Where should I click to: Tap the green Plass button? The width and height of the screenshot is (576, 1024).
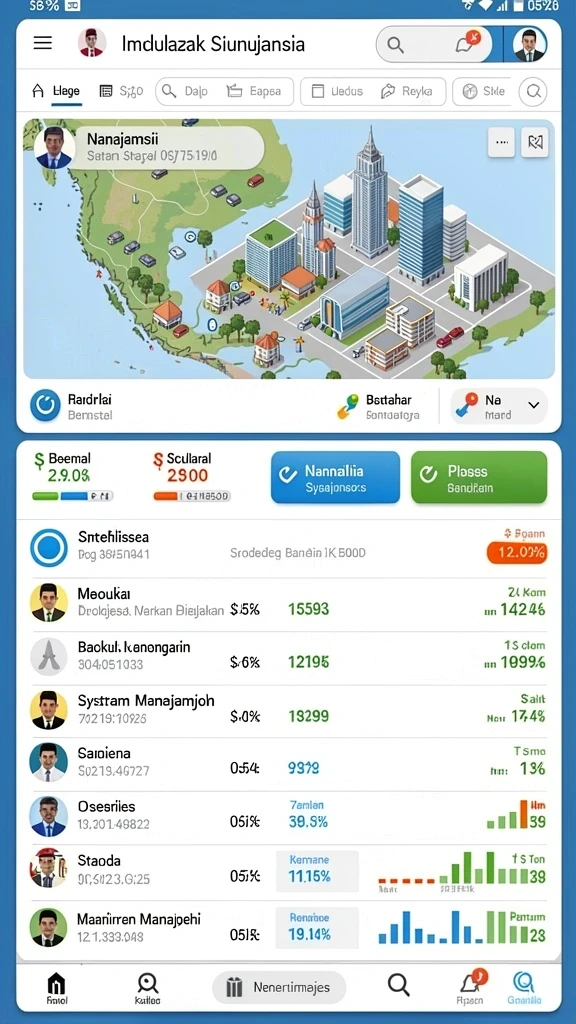tap(479, 477)
